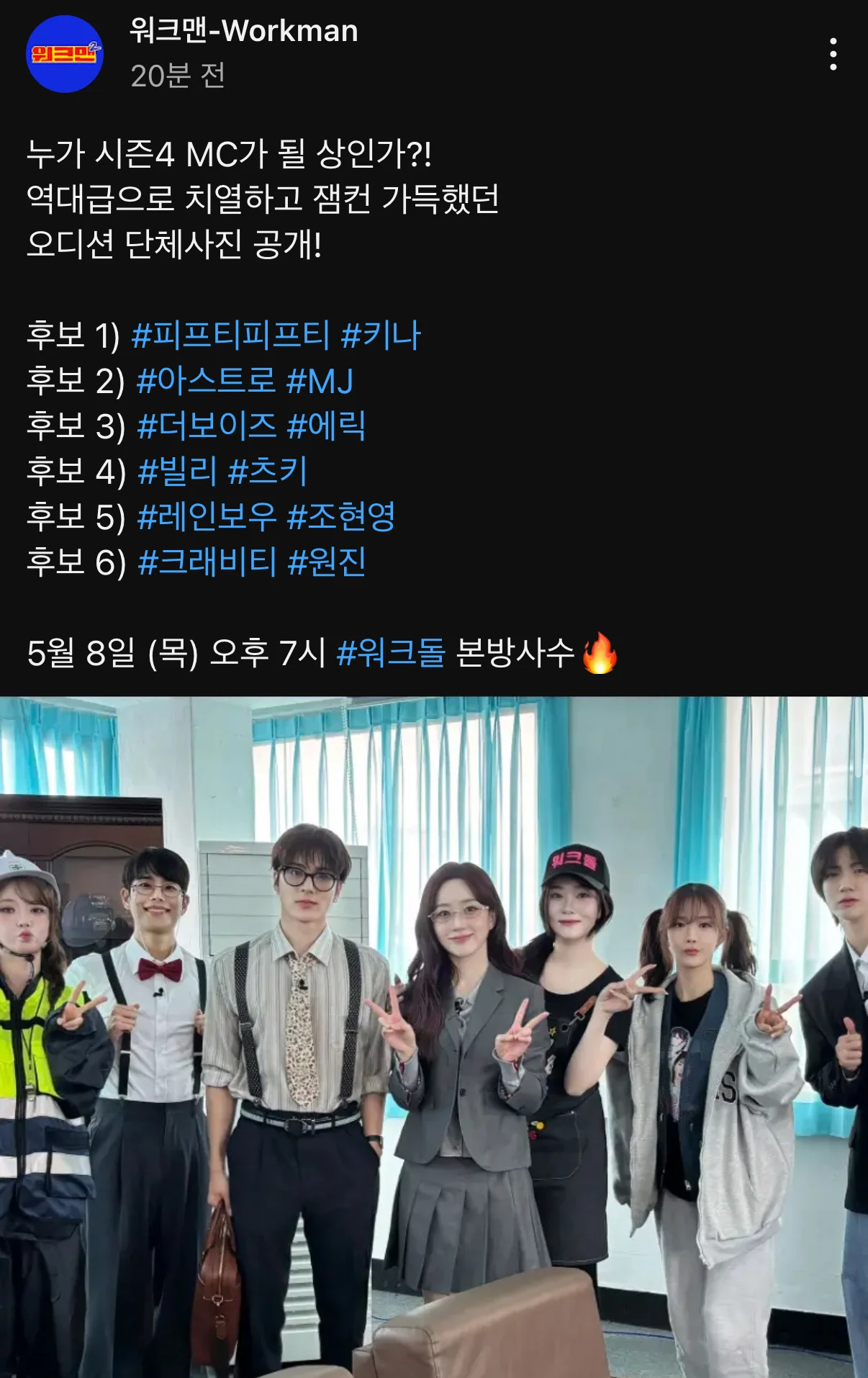Screen dimensions: 868x1378
Task: Open hashtag #MJ
Action: (x=320, y=381)
